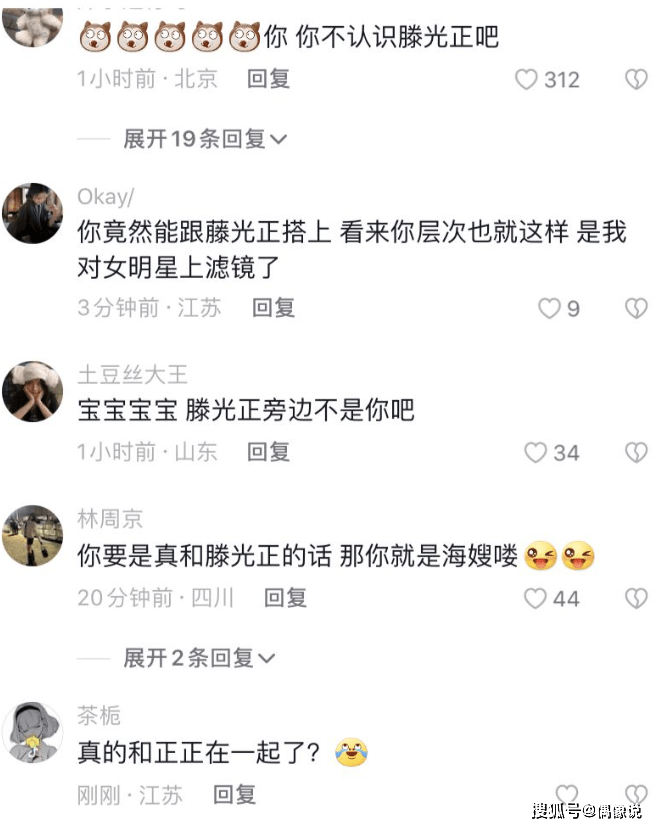Reply to the Beijing comment
The height and width of the screenshot is (828, 656).
tap(268, 79)
